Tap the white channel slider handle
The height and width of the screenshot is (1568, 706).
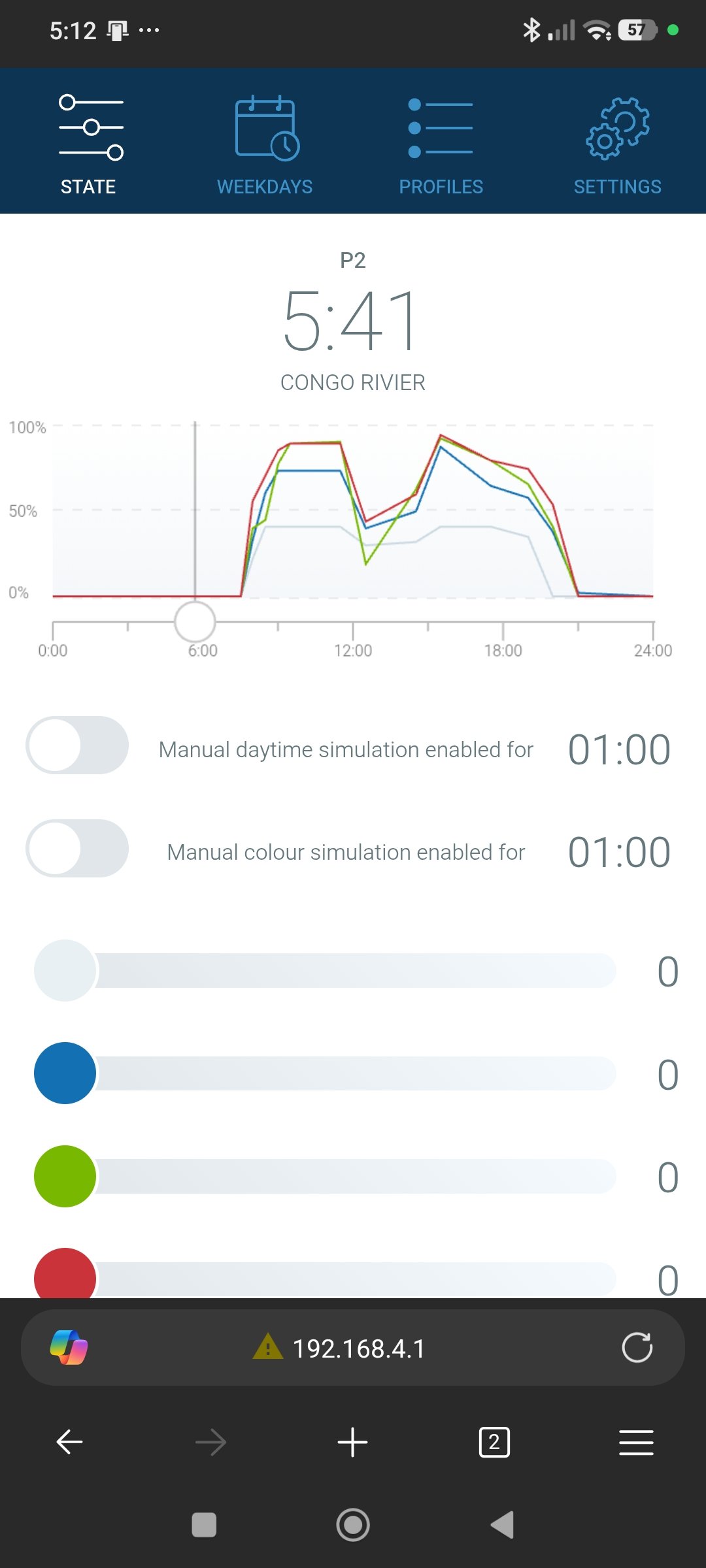[x=65, y=970]
